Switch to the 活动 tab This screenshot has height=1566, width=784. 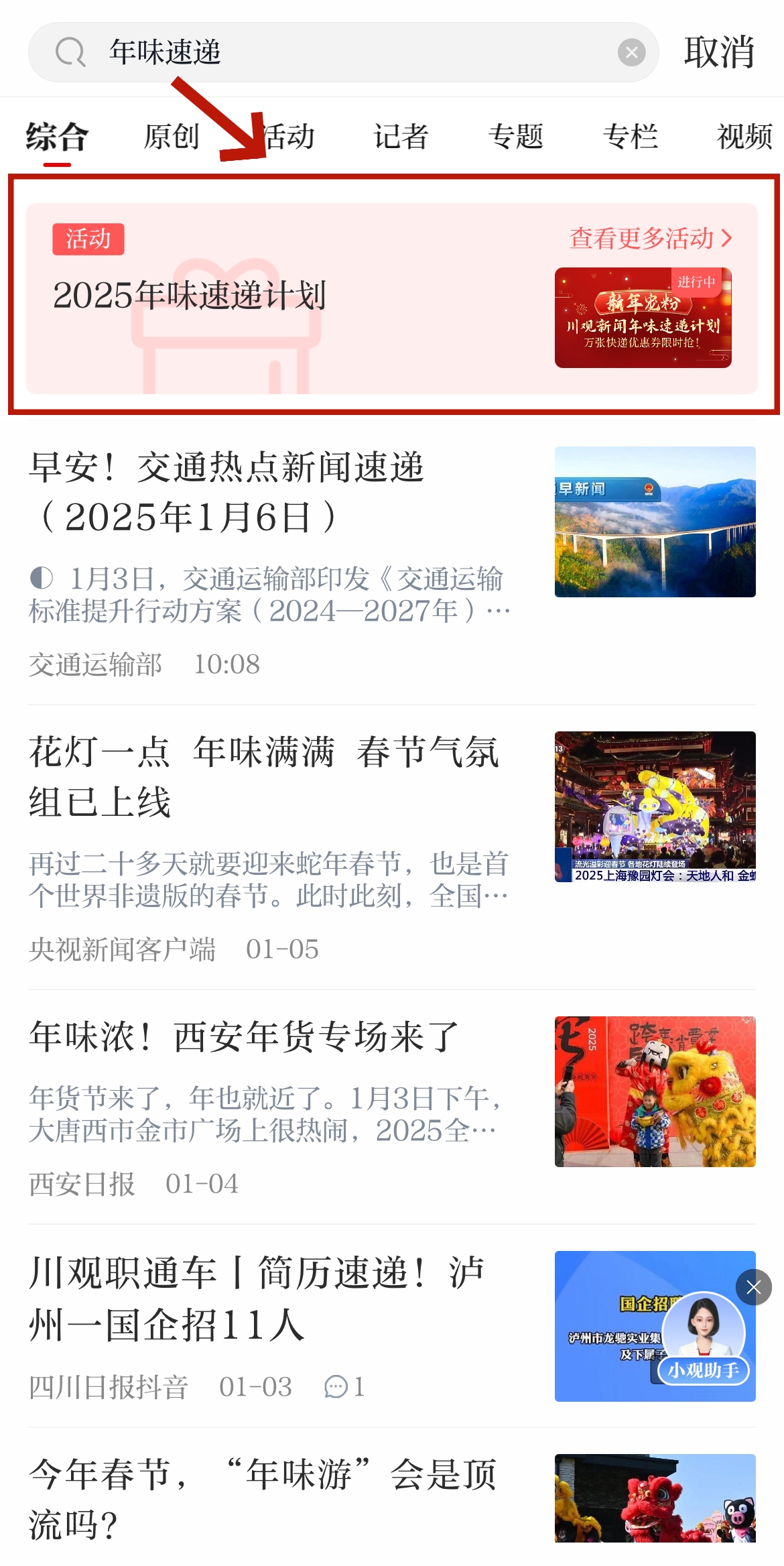point(288,137)
